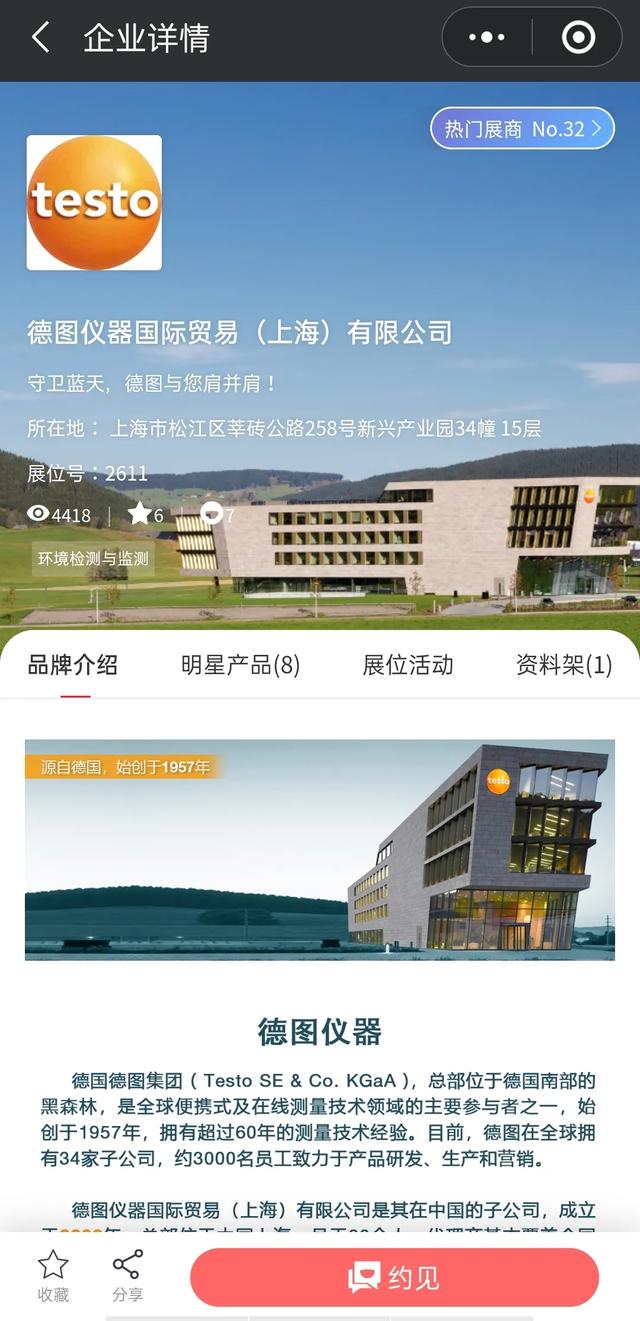This screenshot has width=640, height=1321.
Task: Close the mini program via circle icon
Action: click(x=578, y=38)
